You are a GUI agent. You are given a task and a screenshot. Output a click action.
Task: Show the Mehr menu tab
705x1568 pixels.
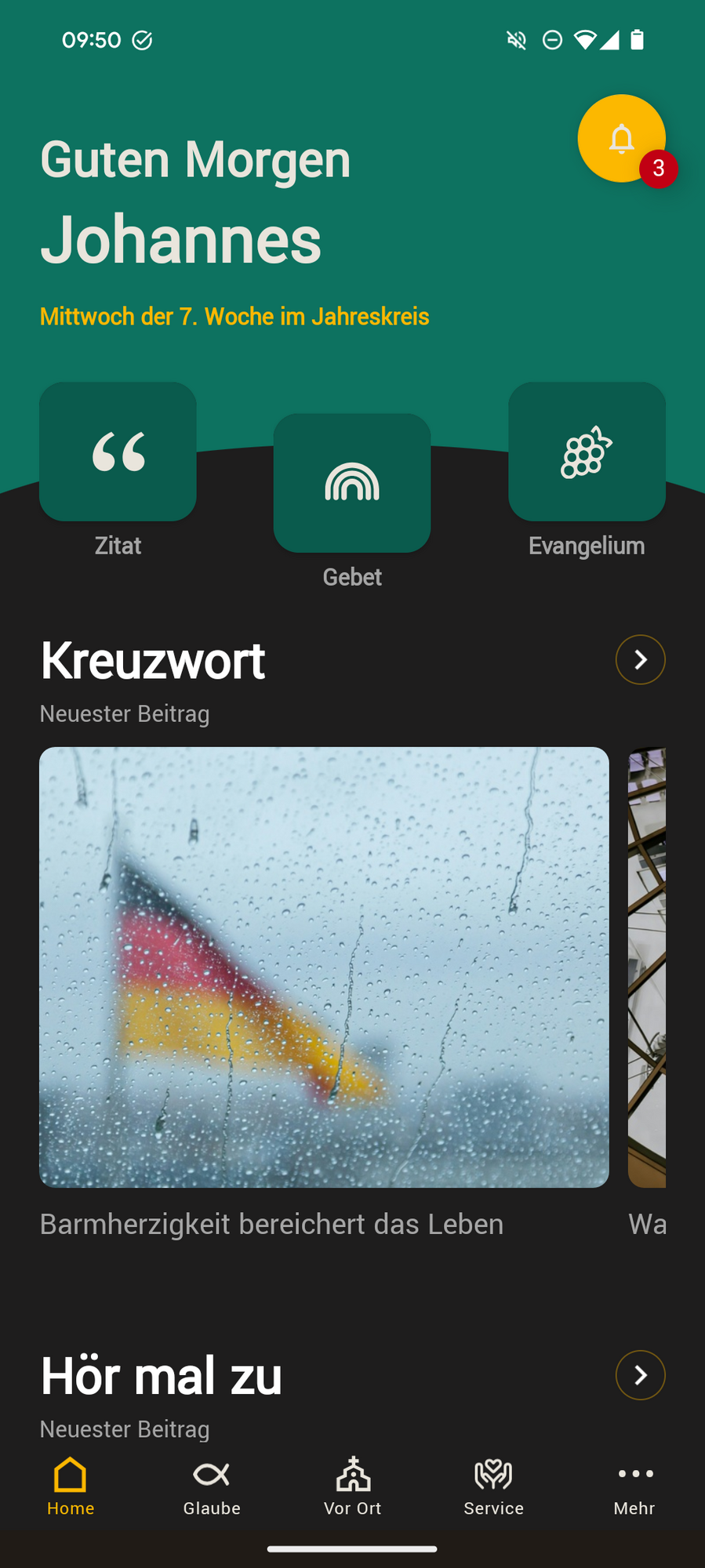[634, 1486]
